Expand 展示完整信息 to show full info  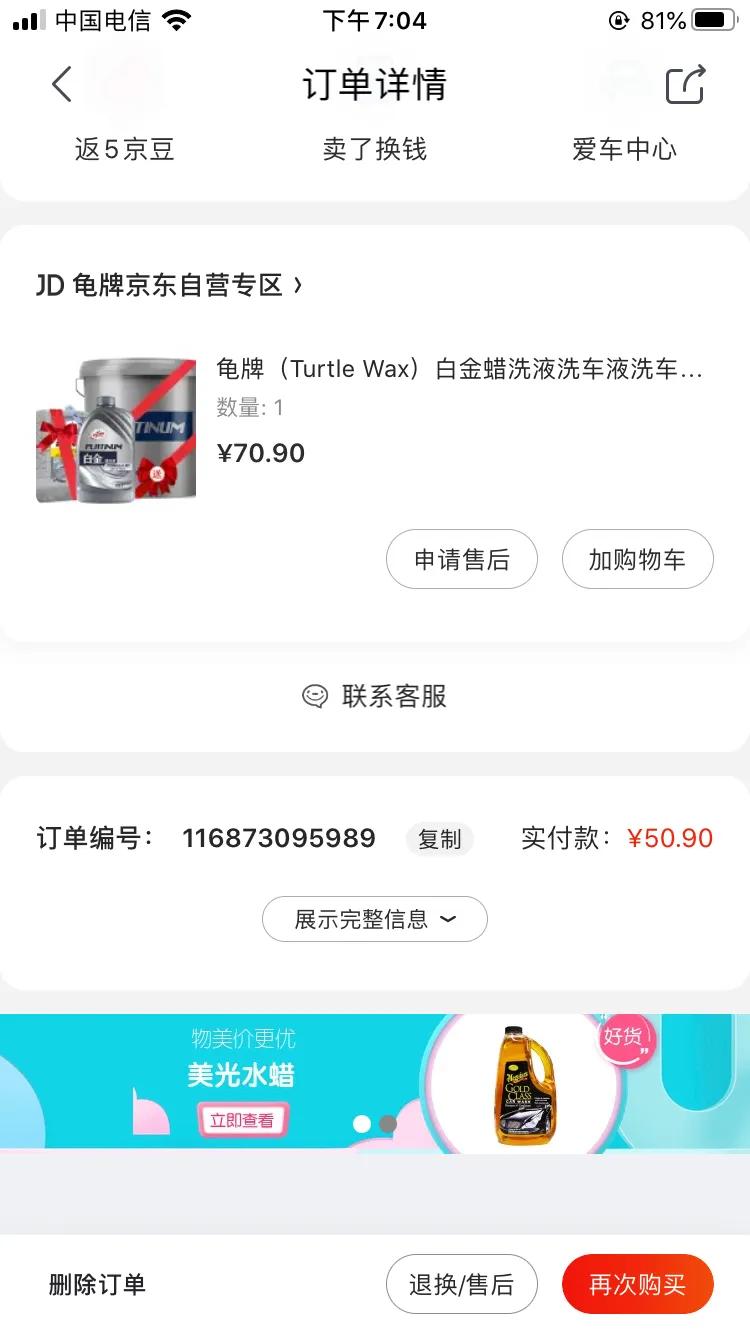point(374,918)
